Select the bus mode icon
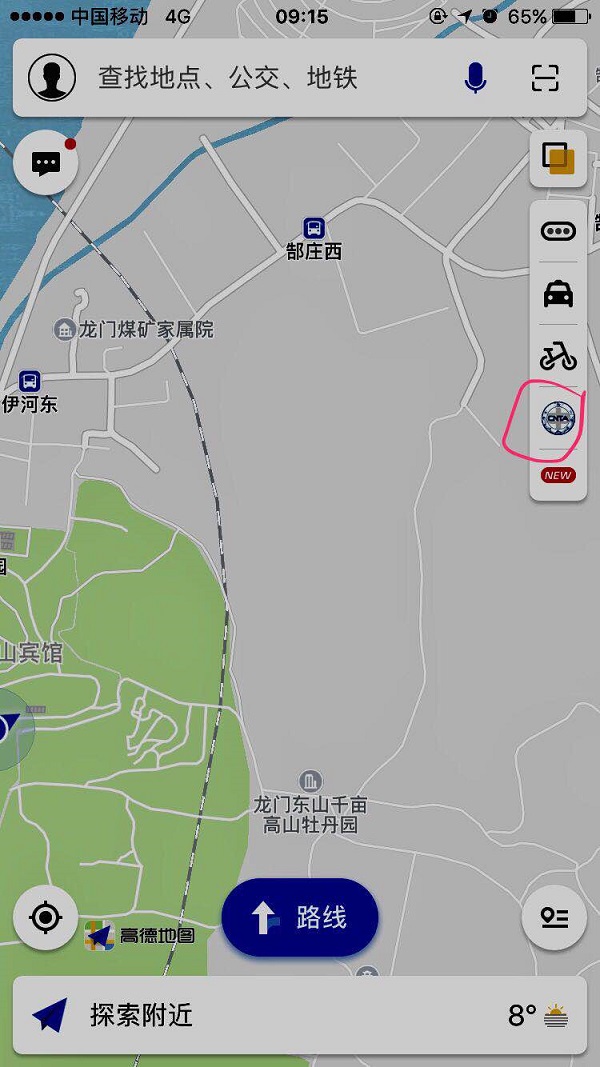Screen dimensions: 600x1067 558,231
